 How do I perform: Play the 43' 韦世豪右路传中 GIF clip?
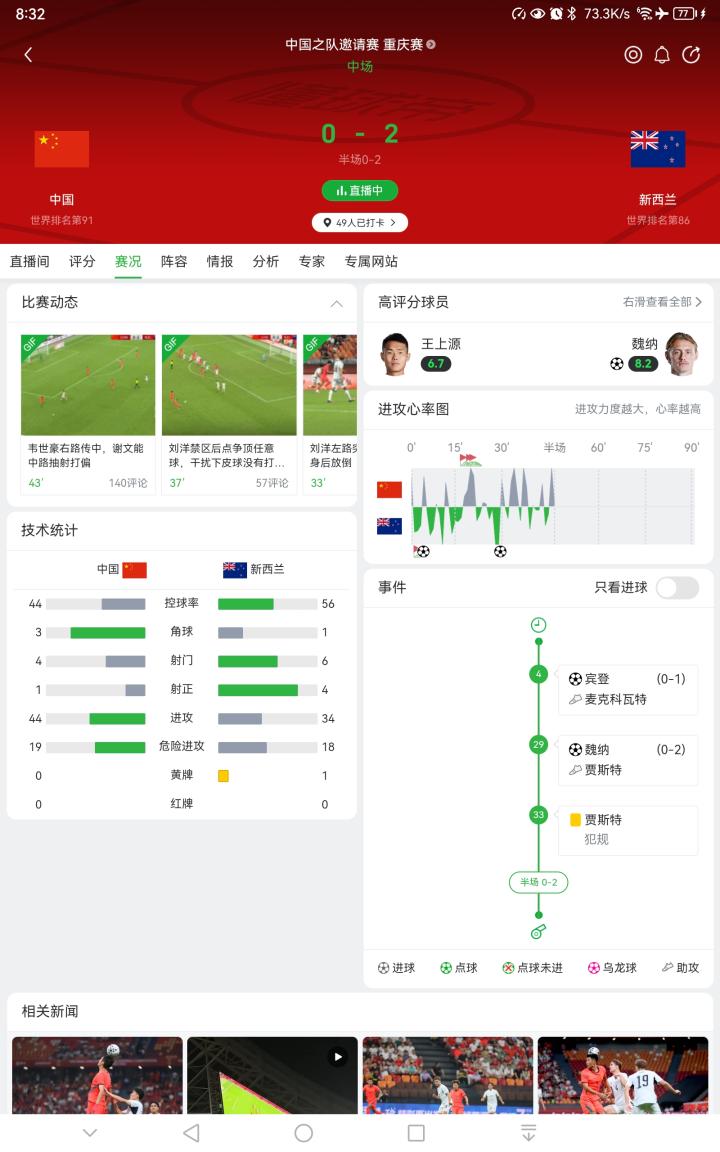pyautogui.click(x=87, y=385)
